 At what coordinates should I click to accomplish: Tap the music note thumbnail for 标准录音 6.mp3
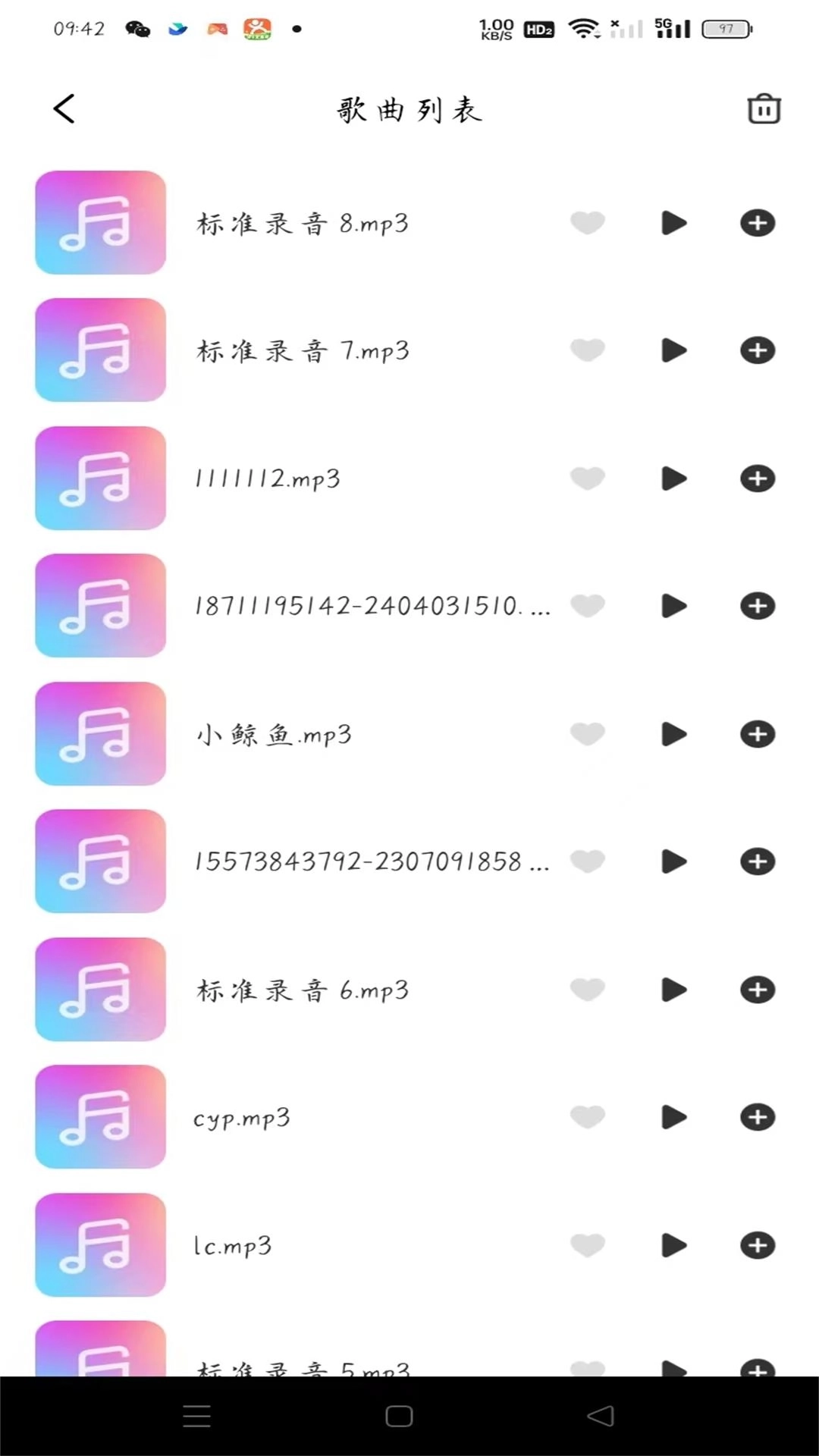pyautogui.click(x=99, y=990)
